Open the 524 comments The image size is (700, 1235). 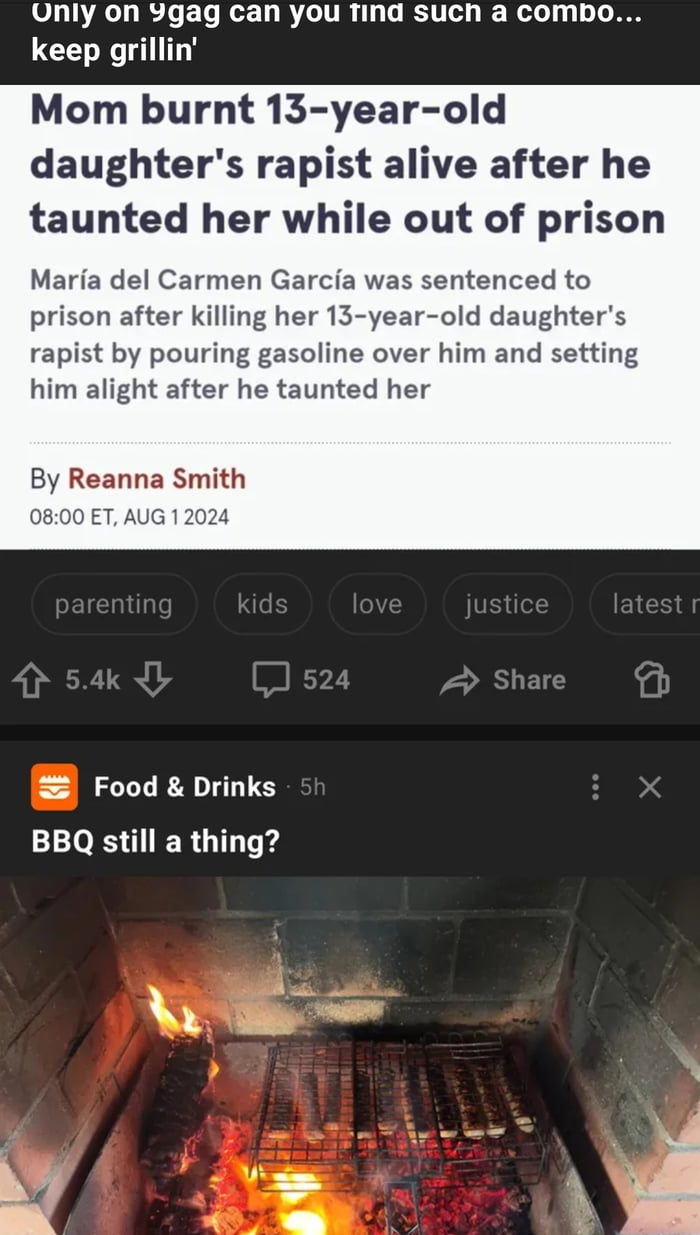pos(301,680)
